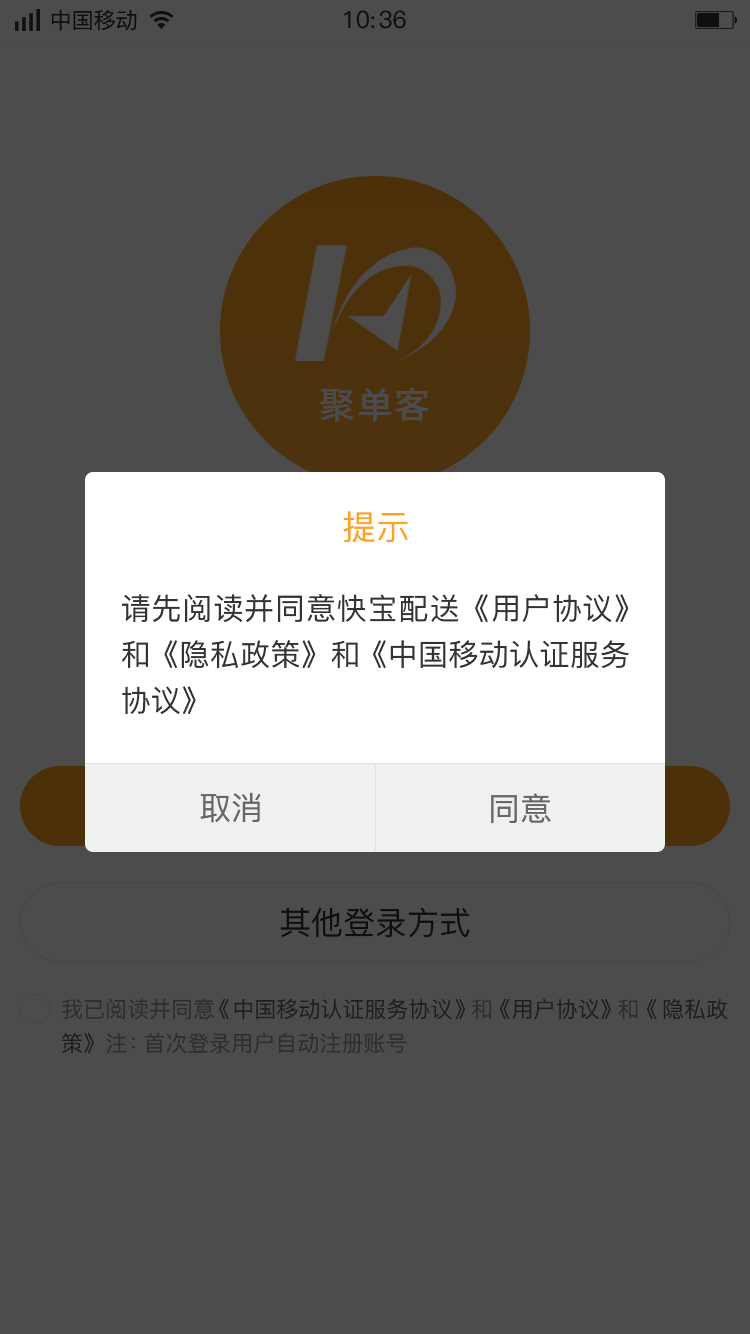Open the 《用户协议》 link beside the checkbox
Screen dimensions: 750x1334
tap(554, 1009)
